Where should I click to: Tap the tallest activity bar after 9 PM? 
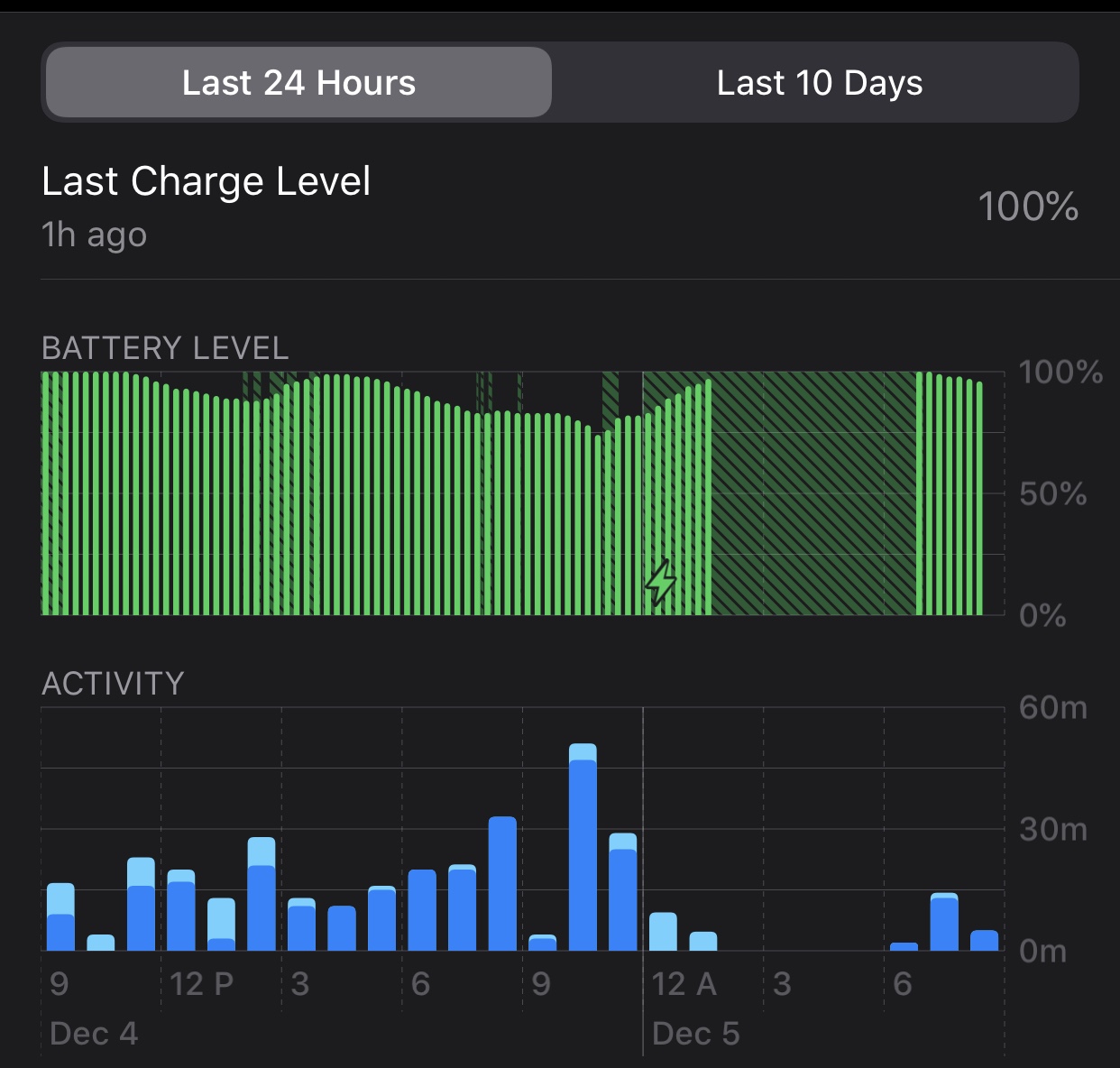583,847
